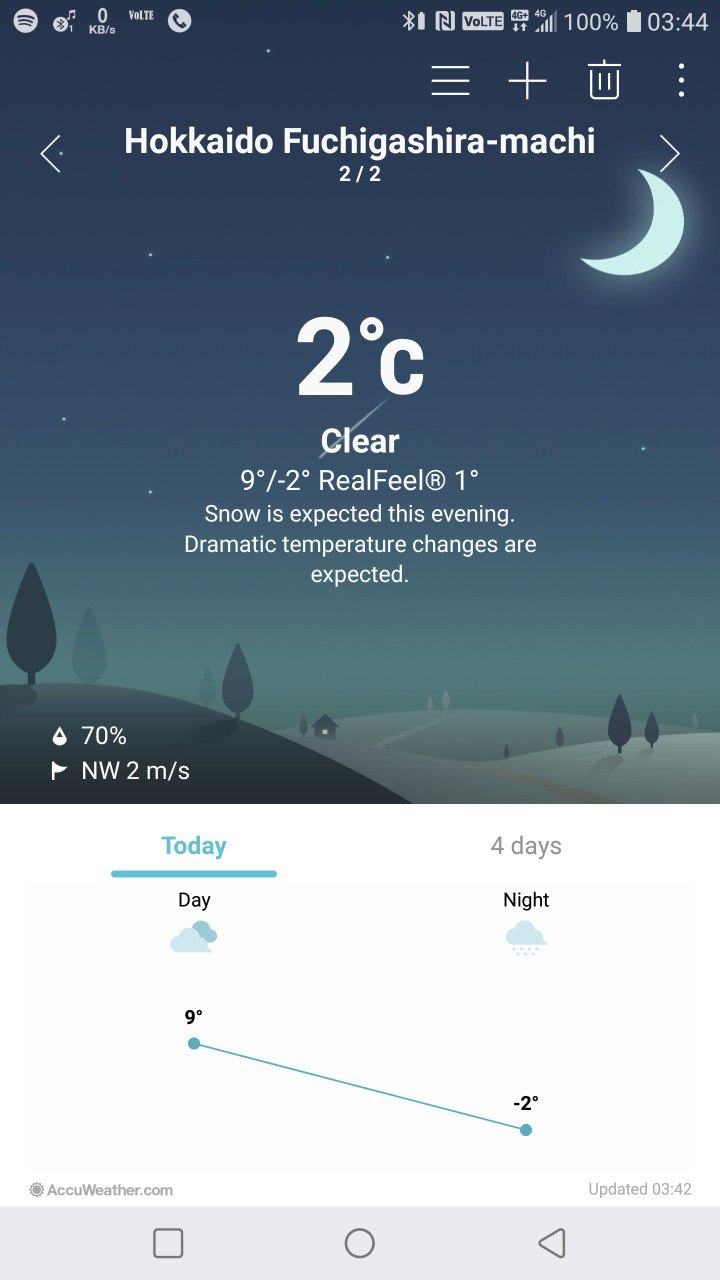Delete this location with trash icon

tap(604, 80)
